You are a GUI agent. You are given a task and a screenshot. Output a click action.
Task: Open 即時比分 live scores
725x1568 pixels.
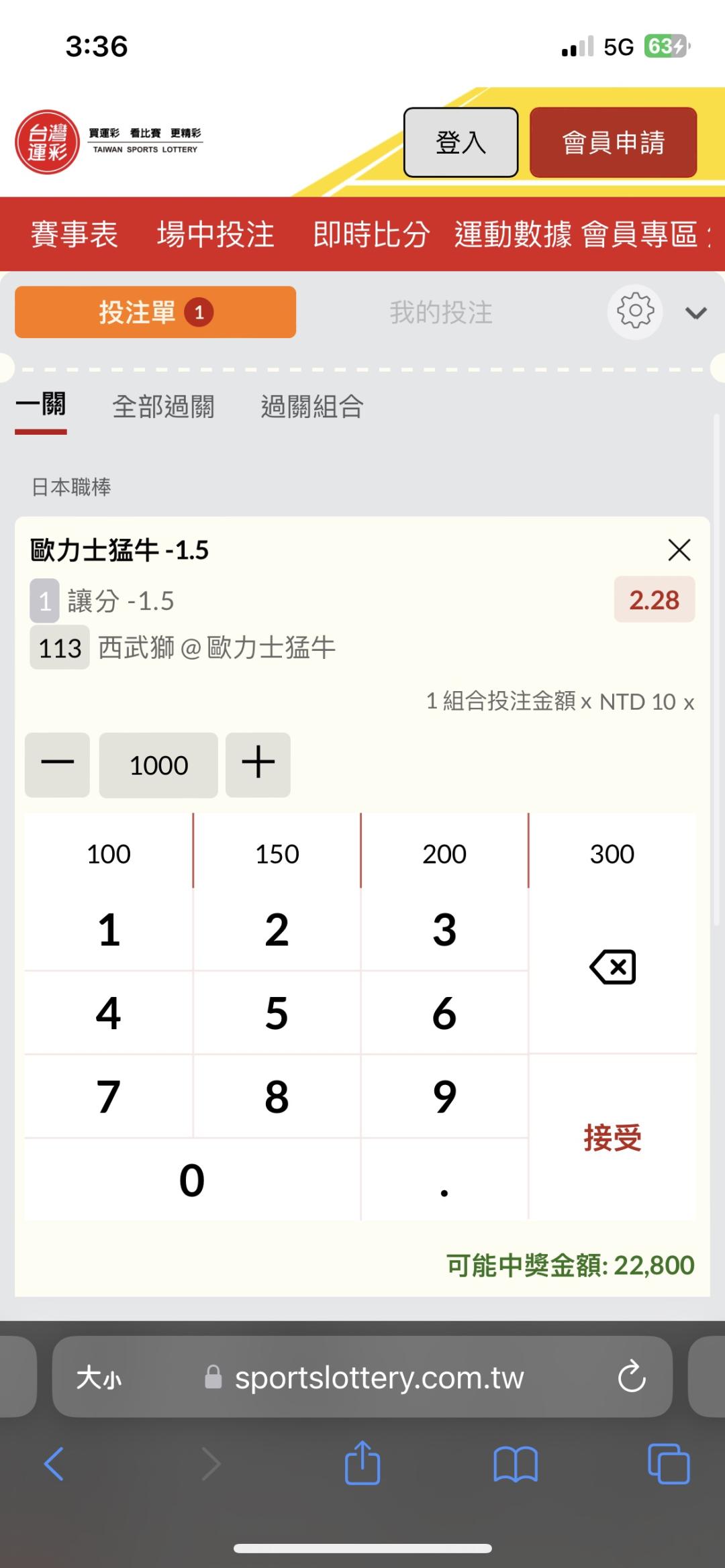(x=371, y=234)
